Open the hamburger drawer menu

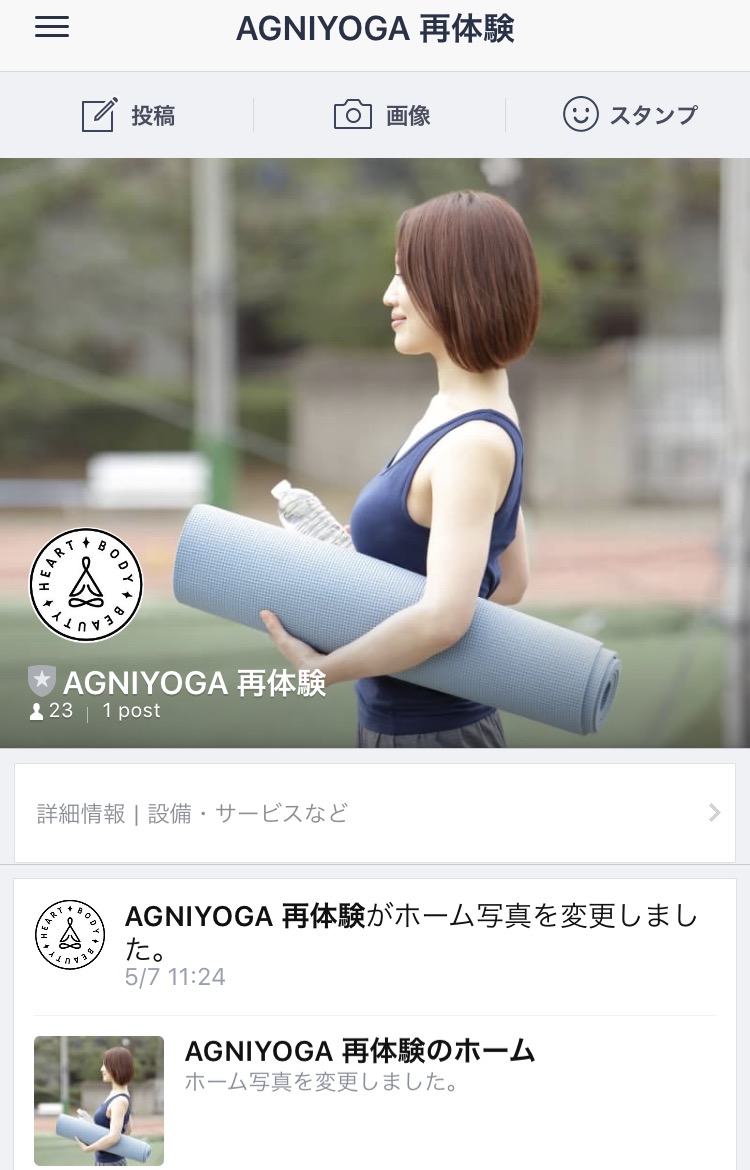pos(52,27)
